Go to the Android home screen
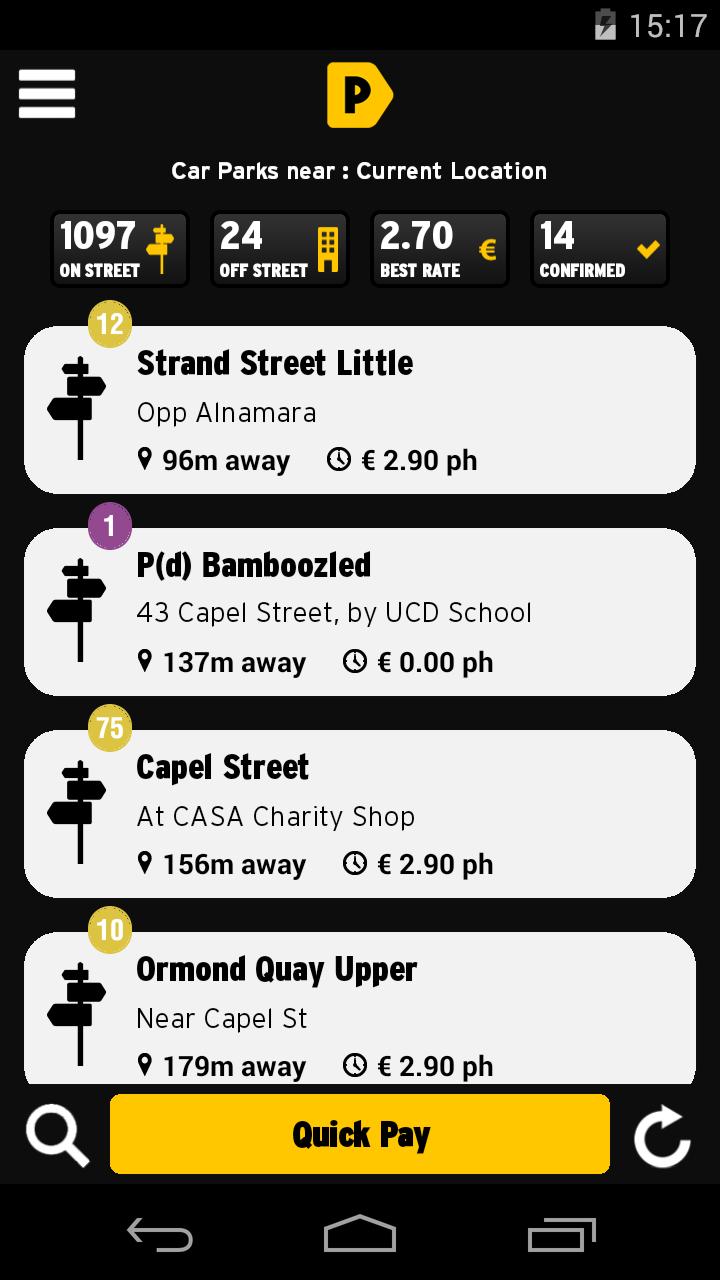The height and width of the screenshot is (1280, 720). tap(360, 1234)
